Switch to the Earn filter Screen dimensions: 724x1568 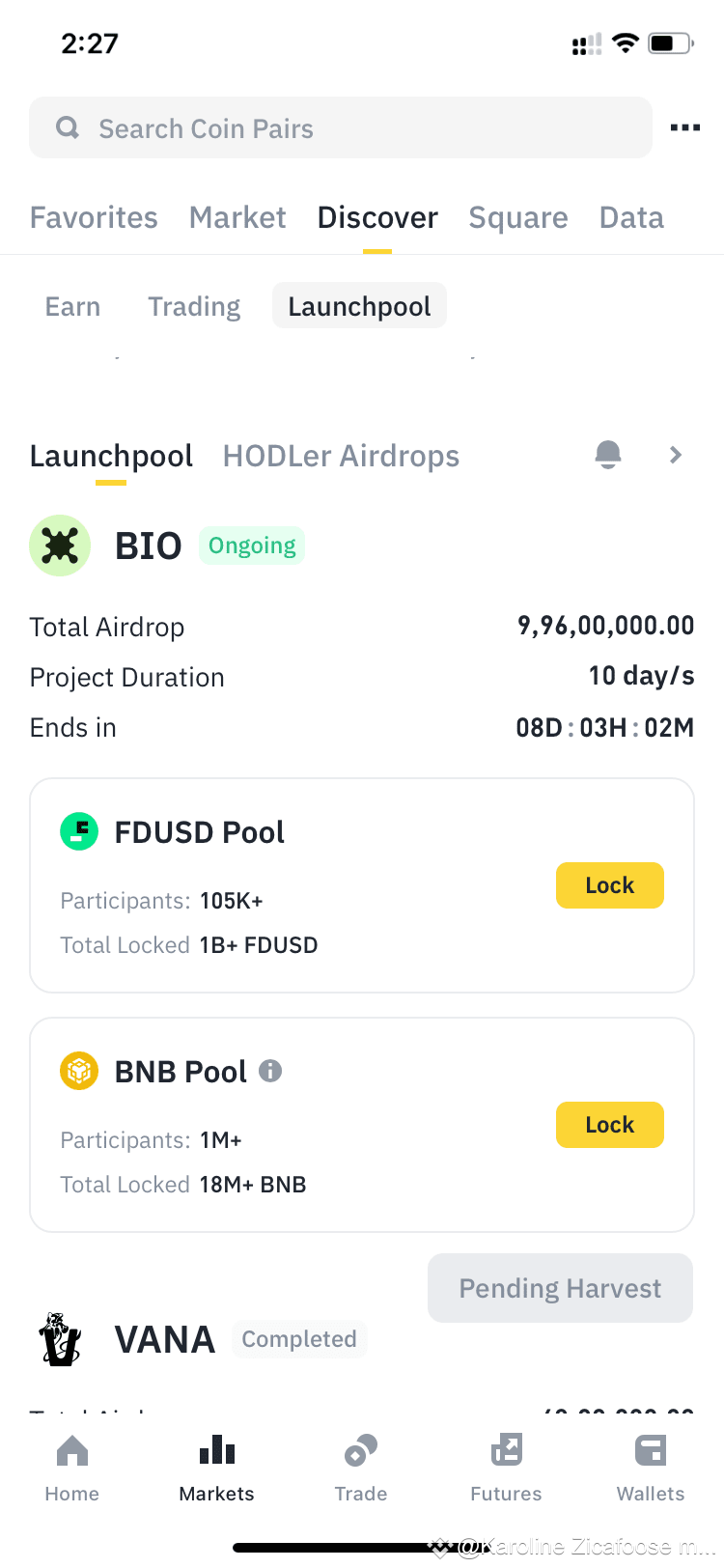point(72,306)
